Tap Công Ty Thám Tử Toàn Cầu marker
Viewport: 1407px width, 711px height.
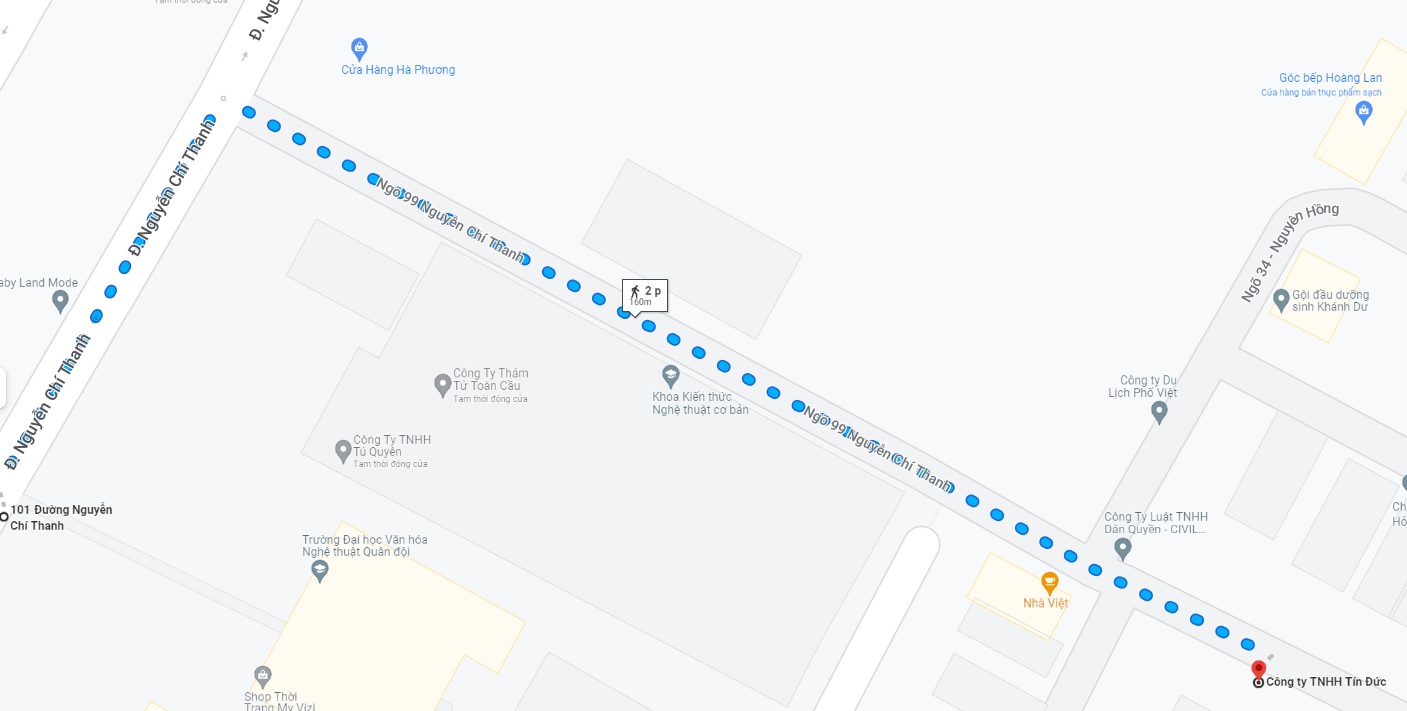tap(443, 385)
